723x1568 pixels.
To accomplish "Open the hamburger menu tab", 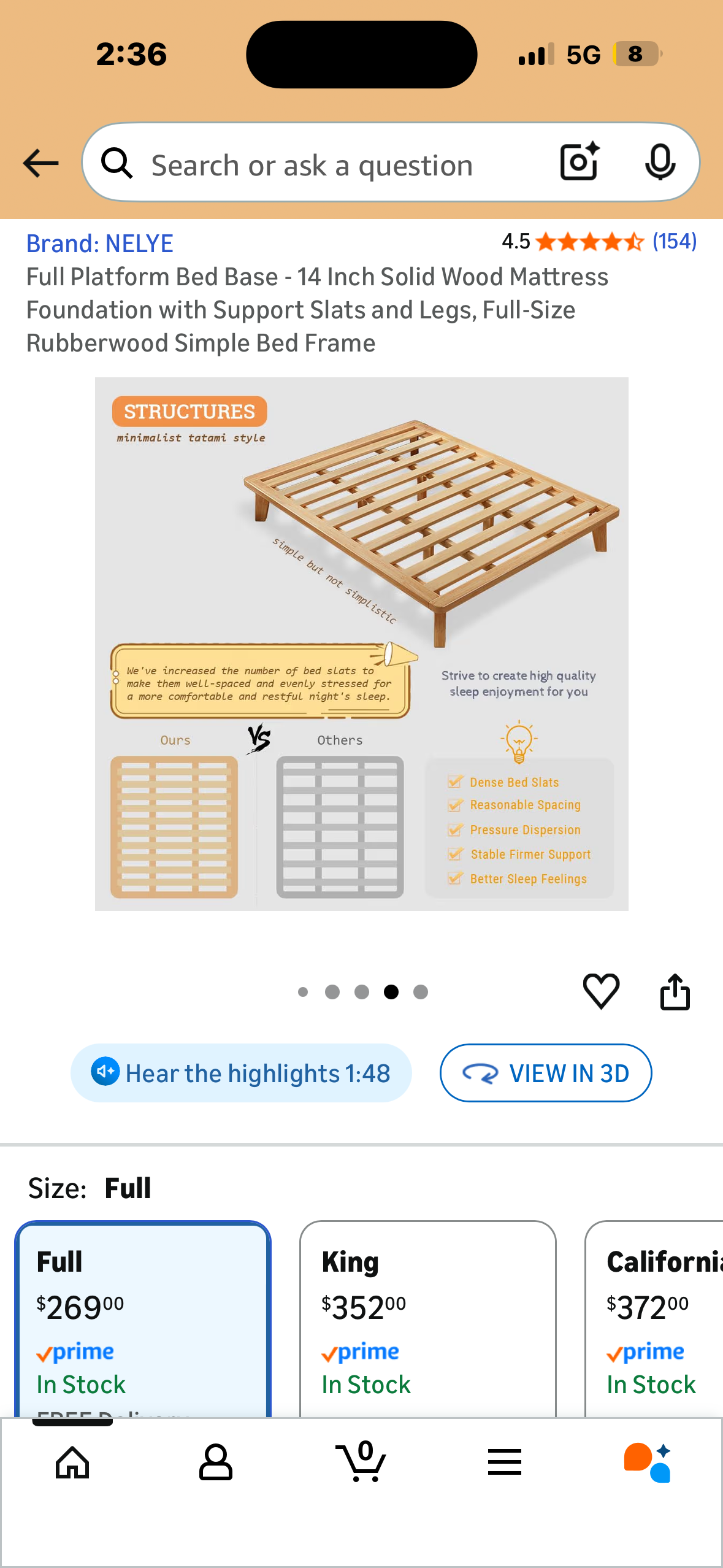I will pos(505,1462).
